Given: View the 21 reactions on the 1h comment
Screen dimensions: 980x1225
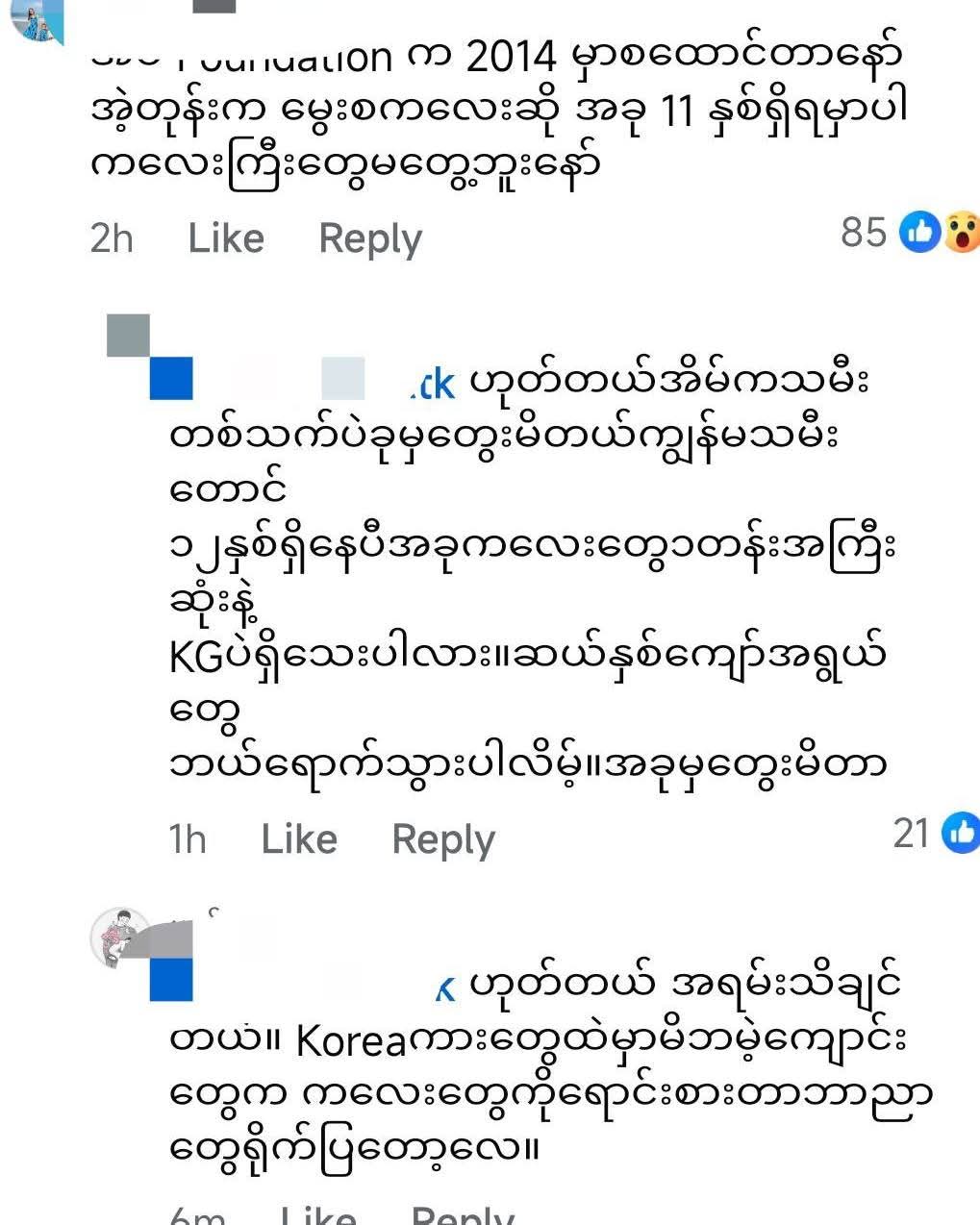Looking at the screenshot, I should (933, 833).
